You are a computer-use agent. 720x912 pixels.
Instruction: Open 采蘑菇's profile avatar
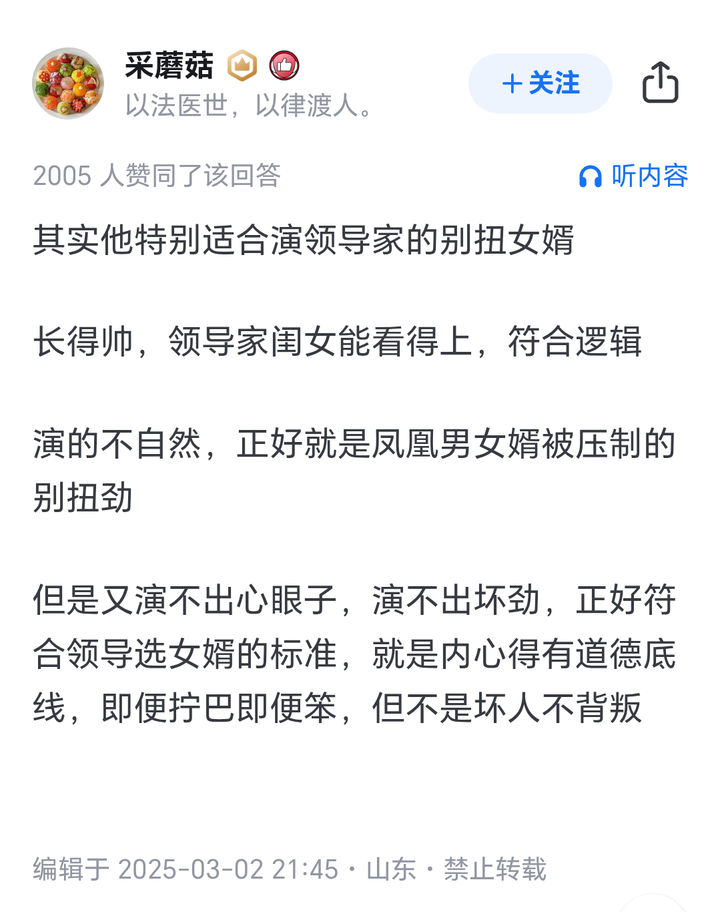coord(68,83)
